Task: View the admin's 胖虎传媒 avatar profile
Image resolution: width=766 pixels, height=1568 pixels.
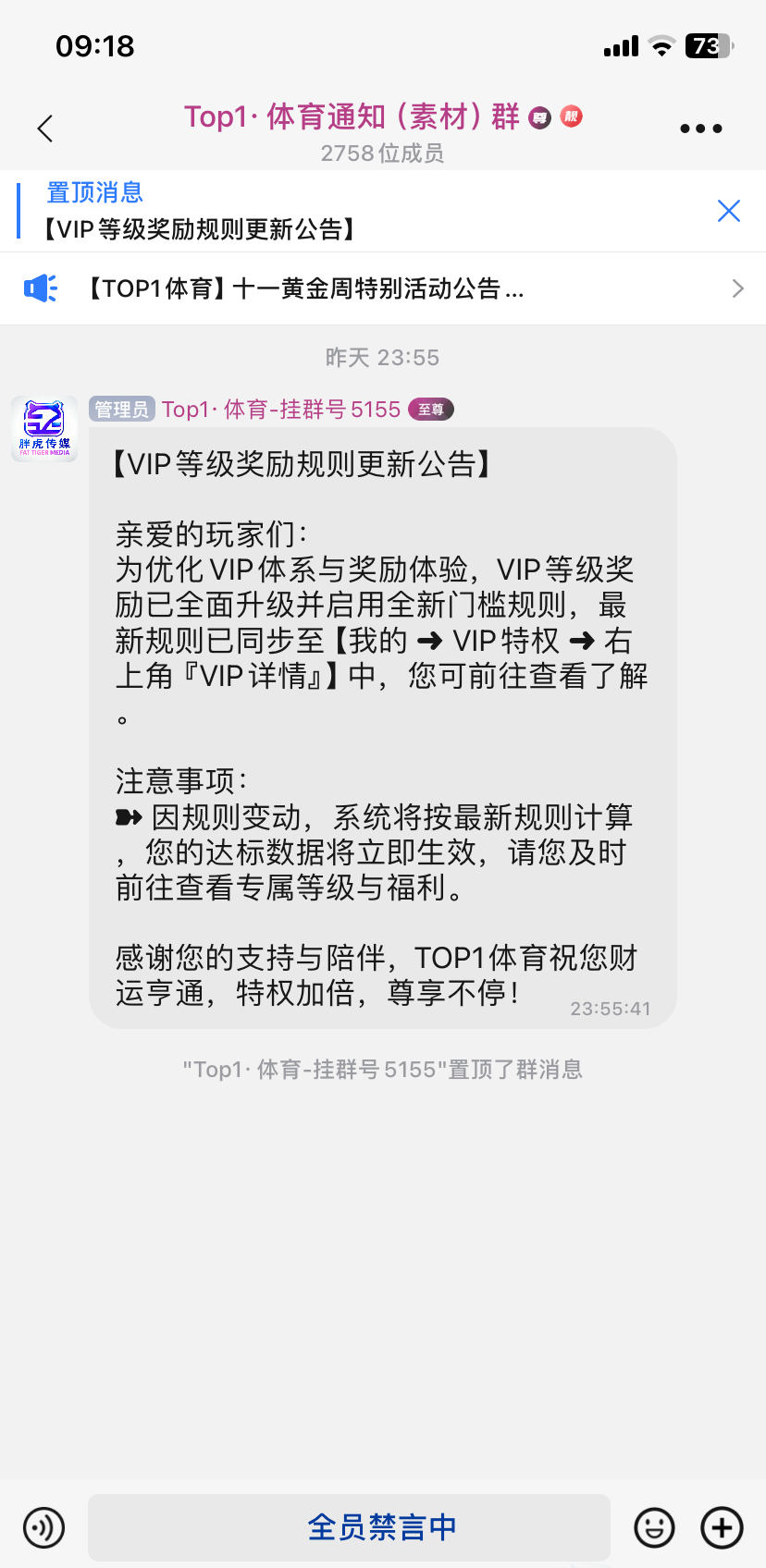Action: pyautogui.click(x=44, y=429)
